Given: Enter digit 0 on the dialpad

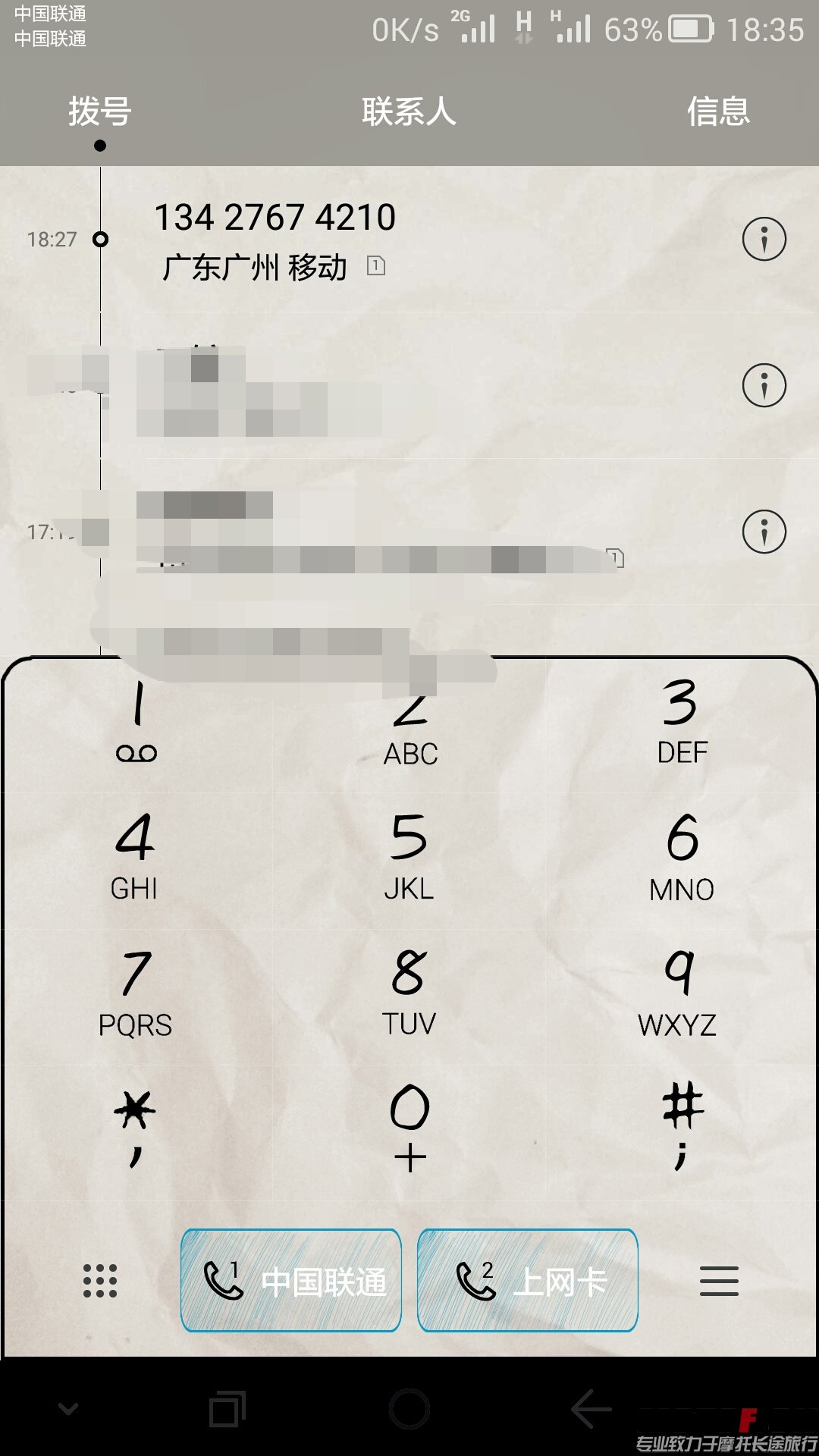Looking at the screenshot, I should click(409, 1130).
